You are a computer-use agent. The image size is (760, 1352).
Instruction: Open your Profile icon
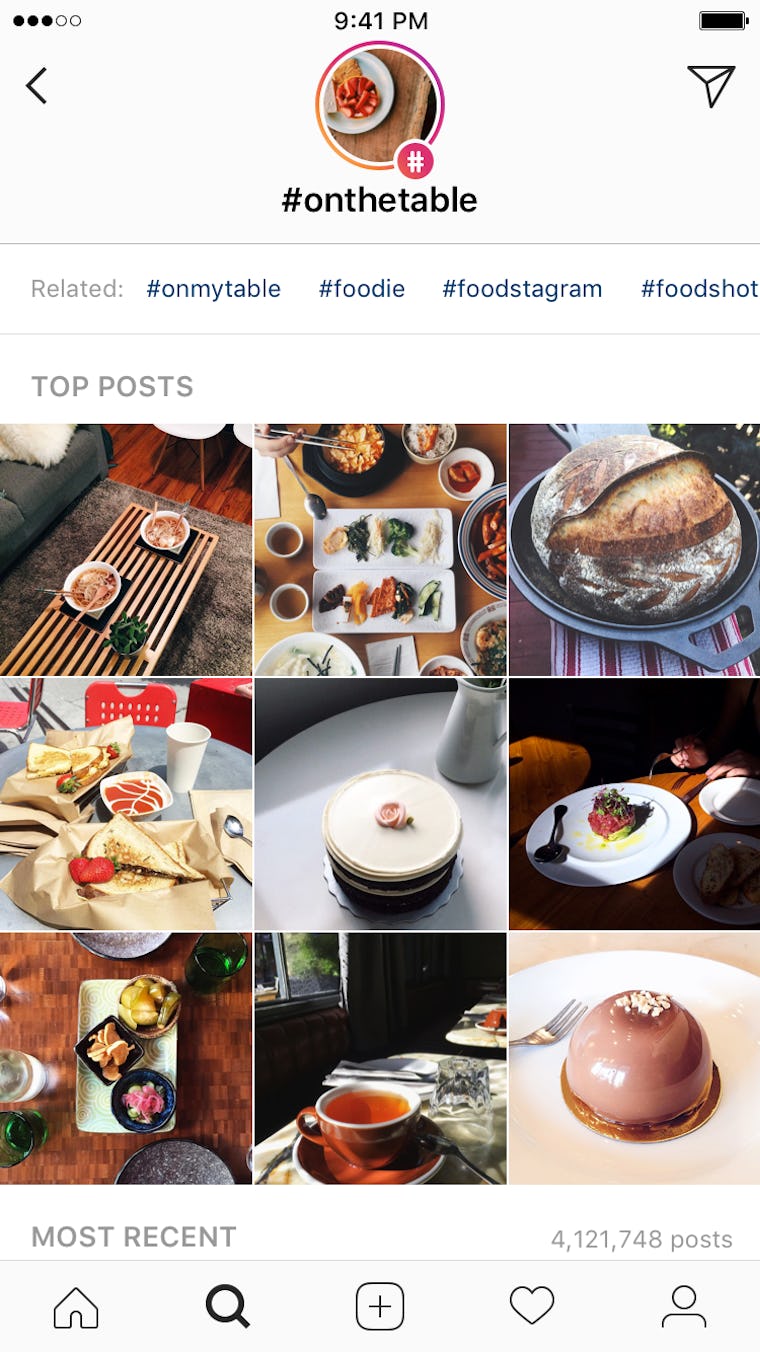(x=684, y=1305)
